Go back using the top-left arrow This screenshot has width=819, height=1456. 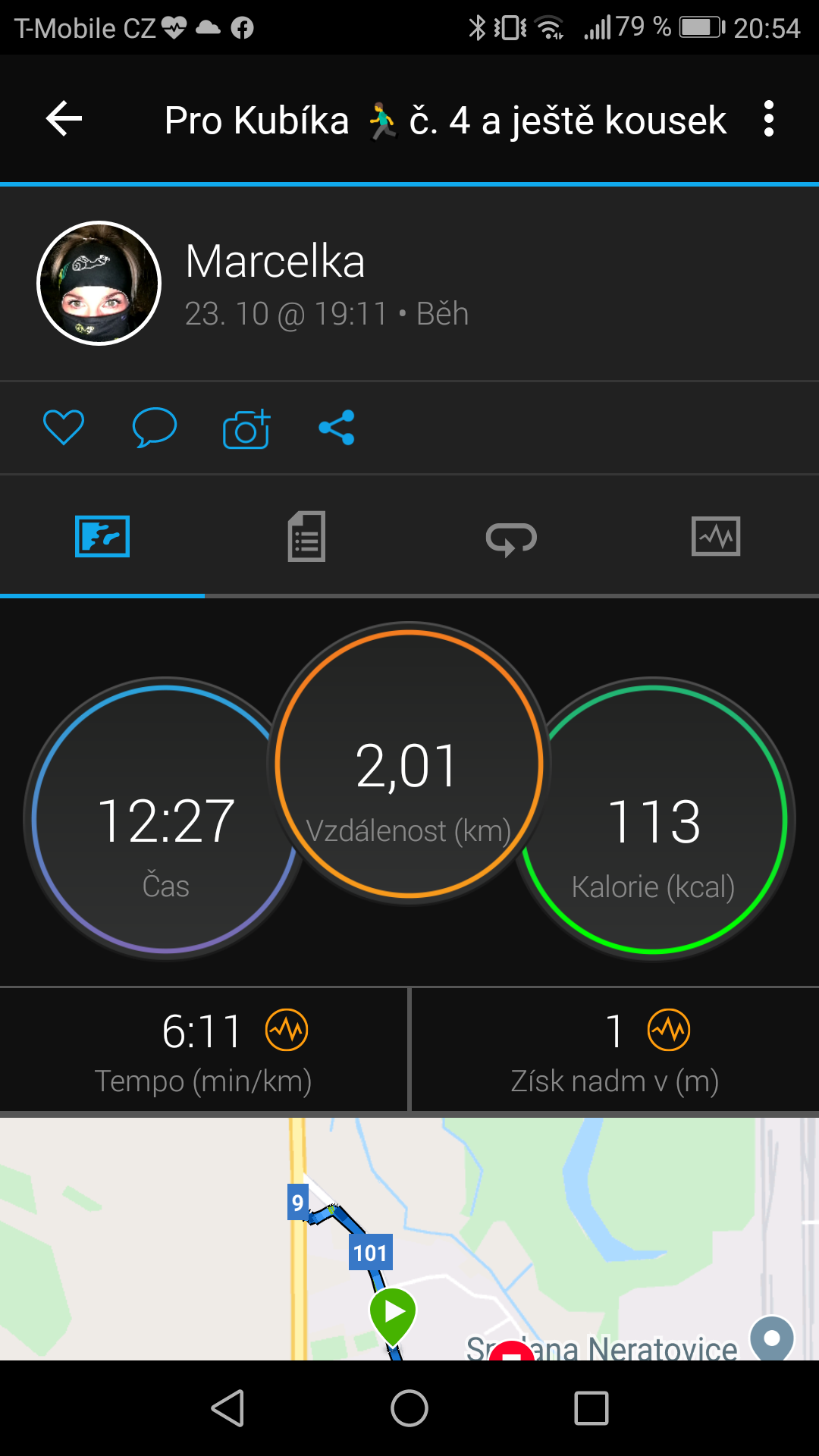pyautogui.click(x=64, y=119)
